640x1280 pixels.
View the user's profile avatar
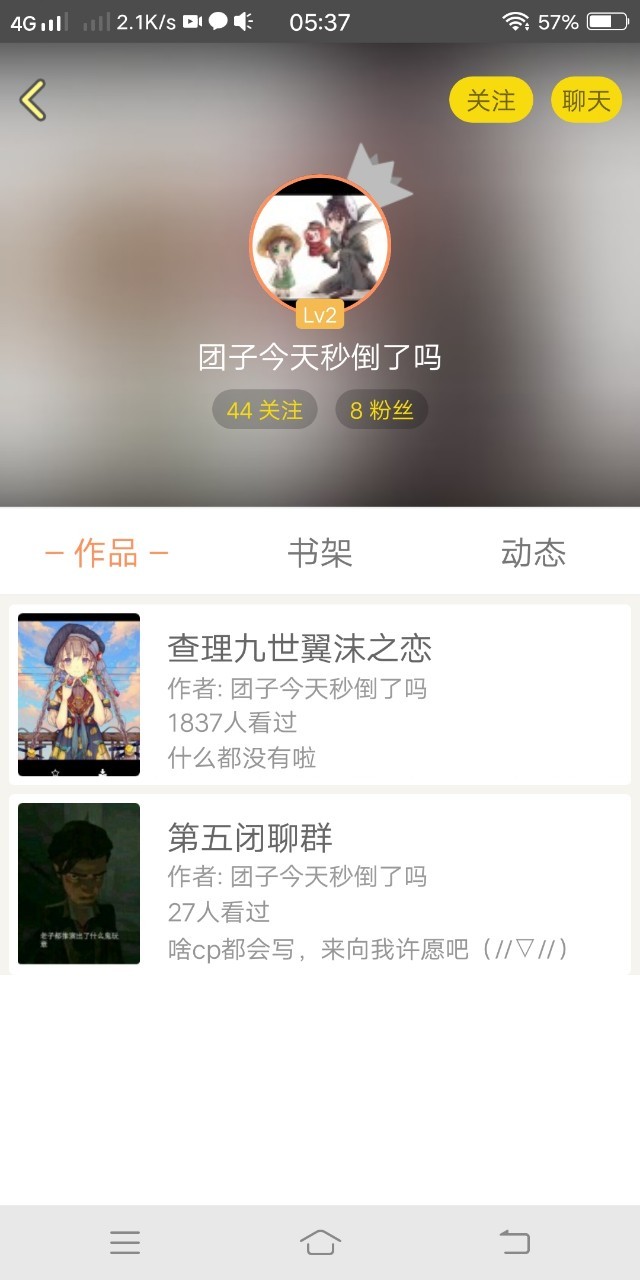pos(319,245)
